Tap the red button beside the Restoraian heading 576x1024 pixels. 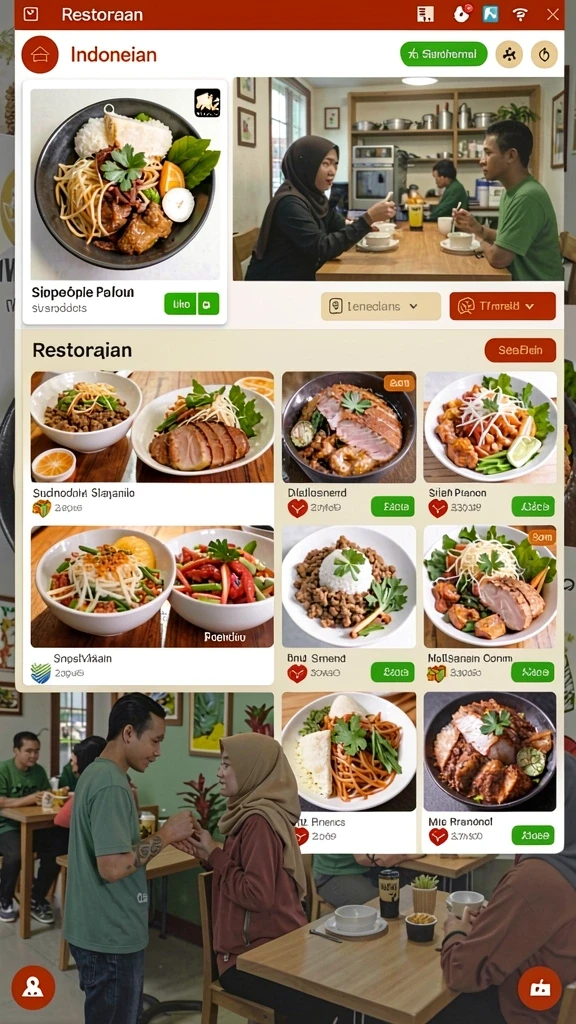click(520, 350)
